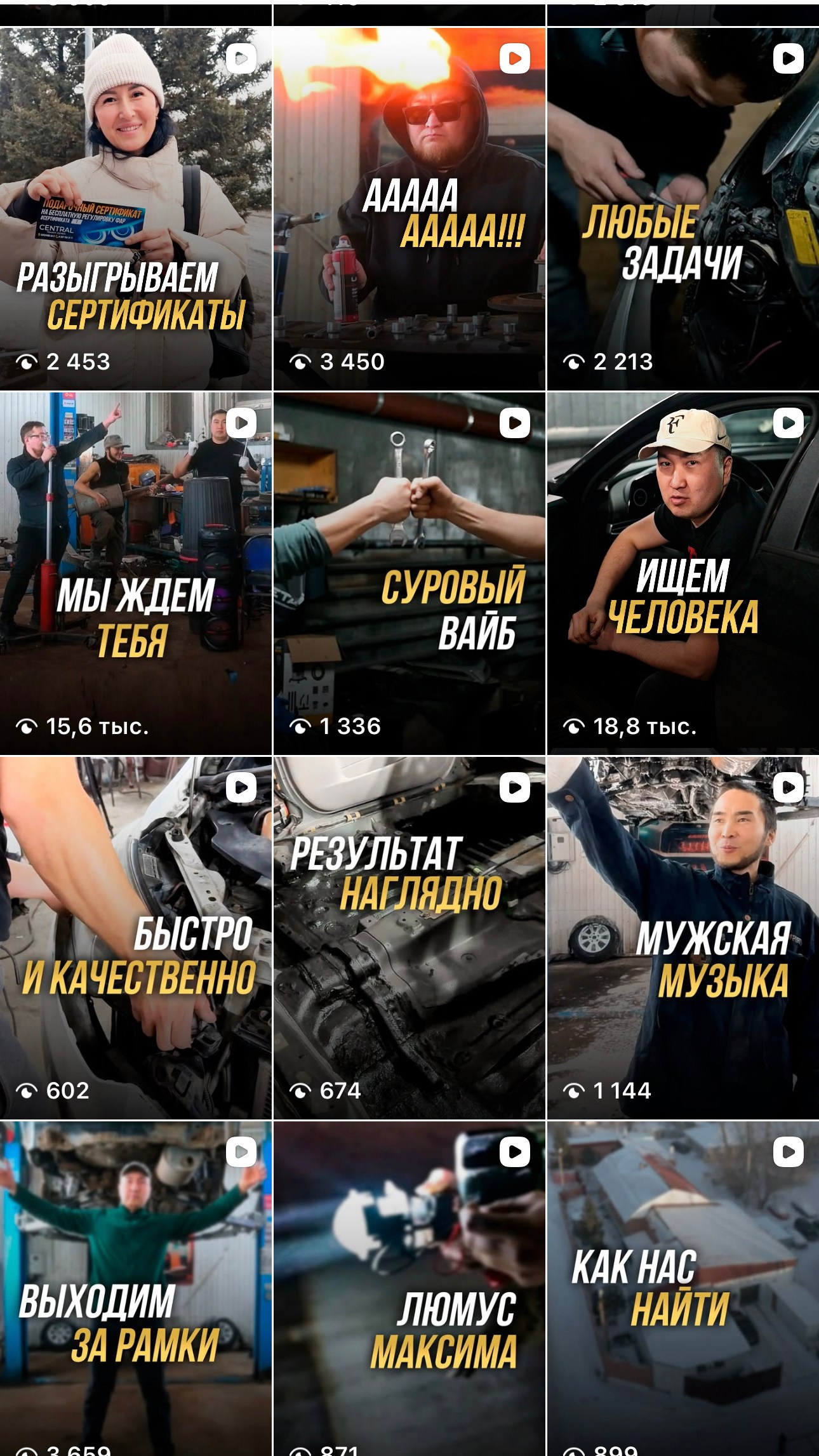View the 'Результат наглядно' reel

[x=409, y=938]
